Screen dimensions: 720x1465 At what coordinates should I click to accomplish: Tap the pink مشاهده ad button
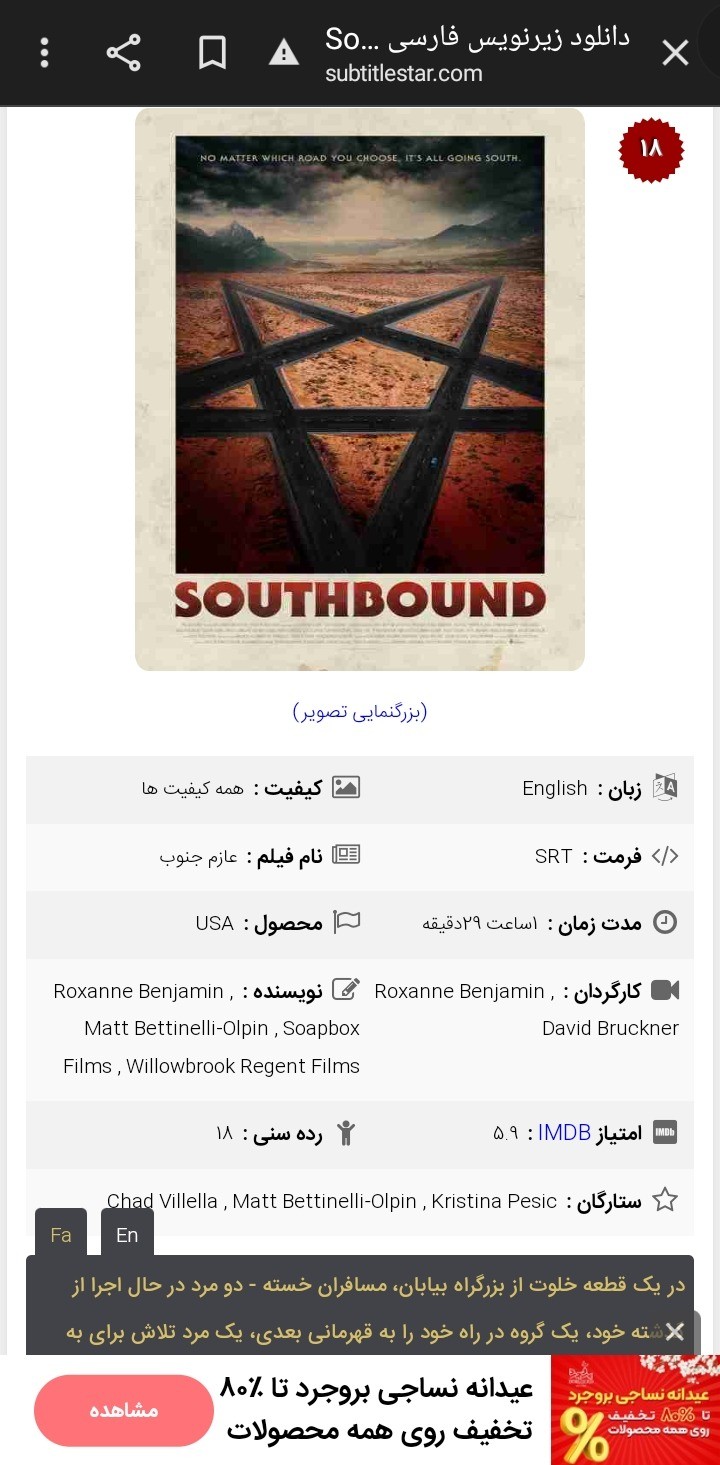tap(124, 1410)
